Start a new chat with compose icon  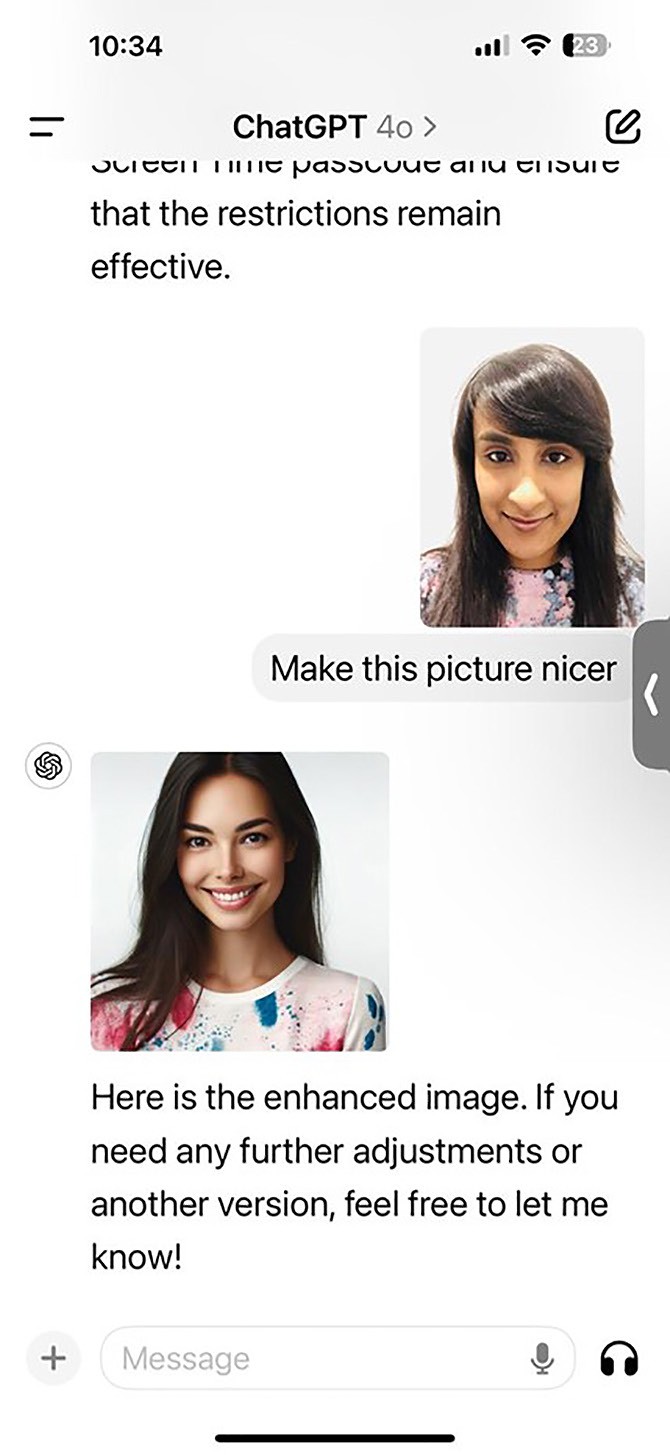[622, 127]
